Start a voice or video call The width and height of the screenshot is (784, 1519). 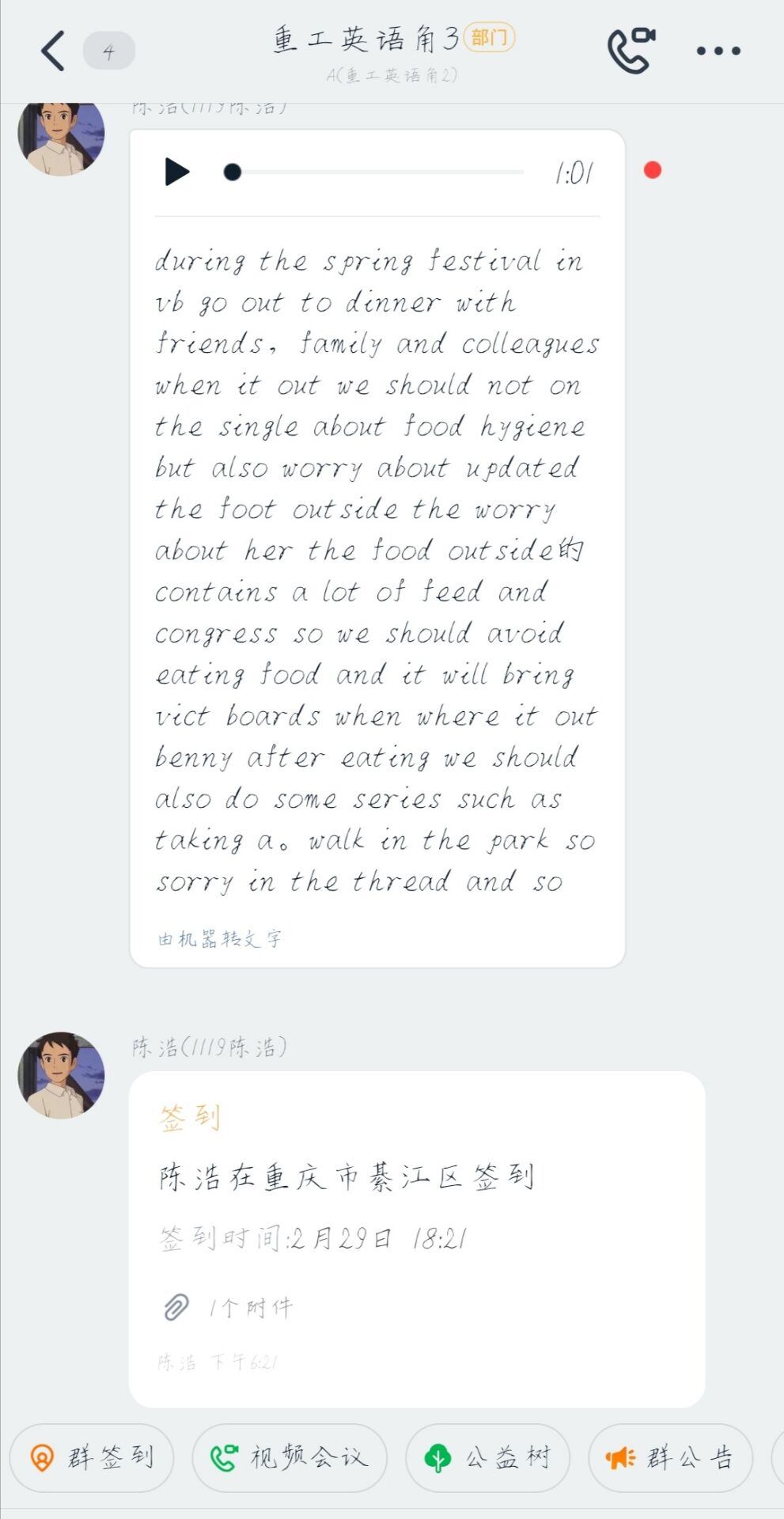coord(631,51)
